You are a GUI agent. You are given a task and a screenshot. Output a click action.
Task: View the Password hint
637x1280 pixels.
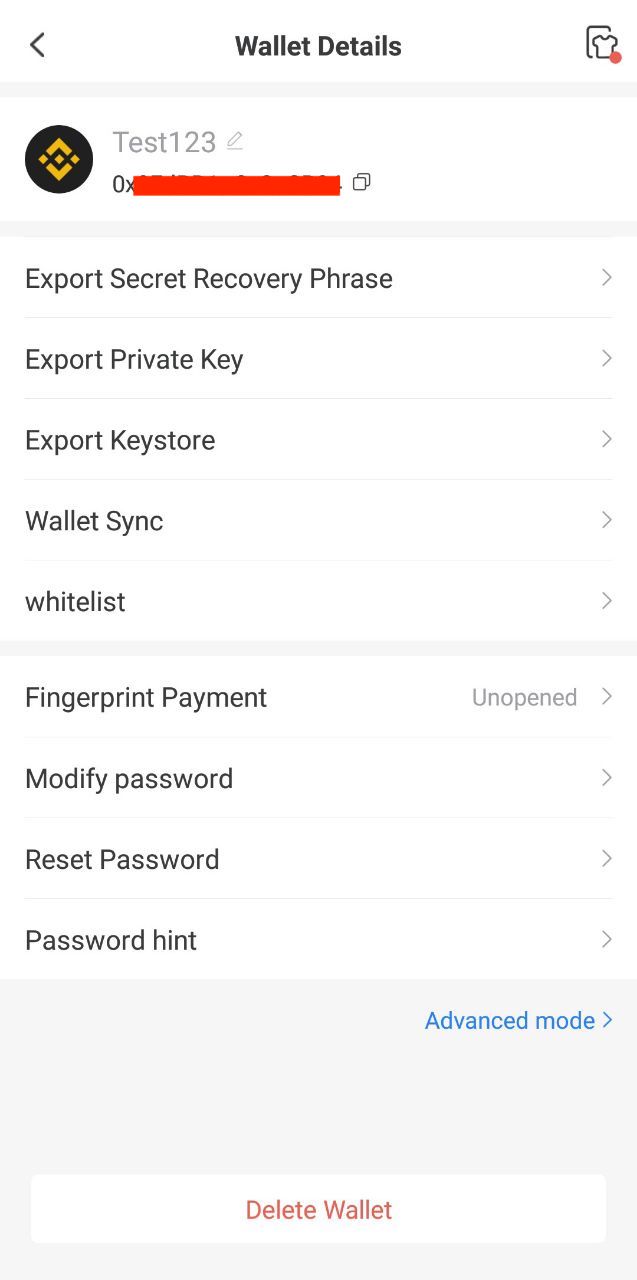click(318, 940)
